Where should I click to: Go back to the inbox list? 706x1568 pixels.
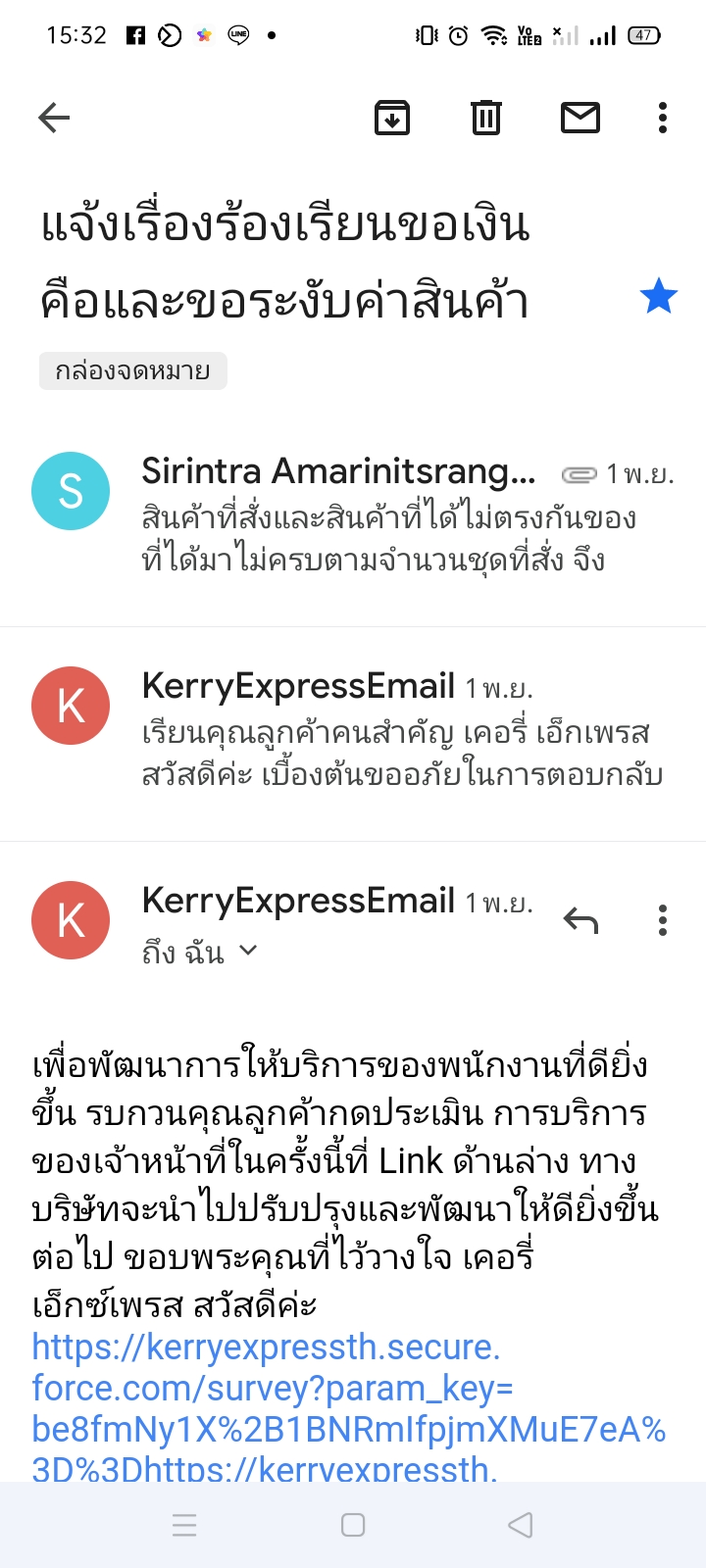coord(54,119)
